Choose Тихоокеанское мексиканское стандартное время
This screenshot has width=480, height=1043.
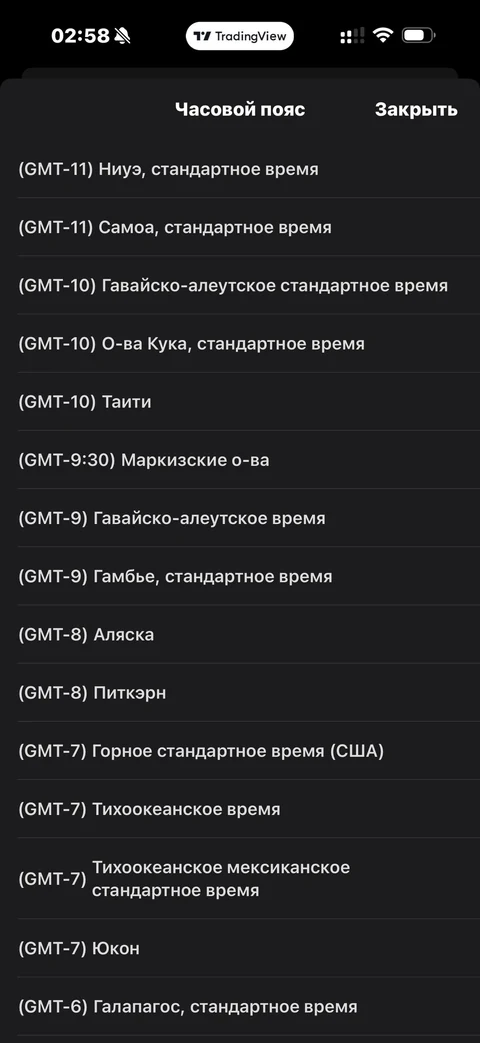(x=240, y=879)
